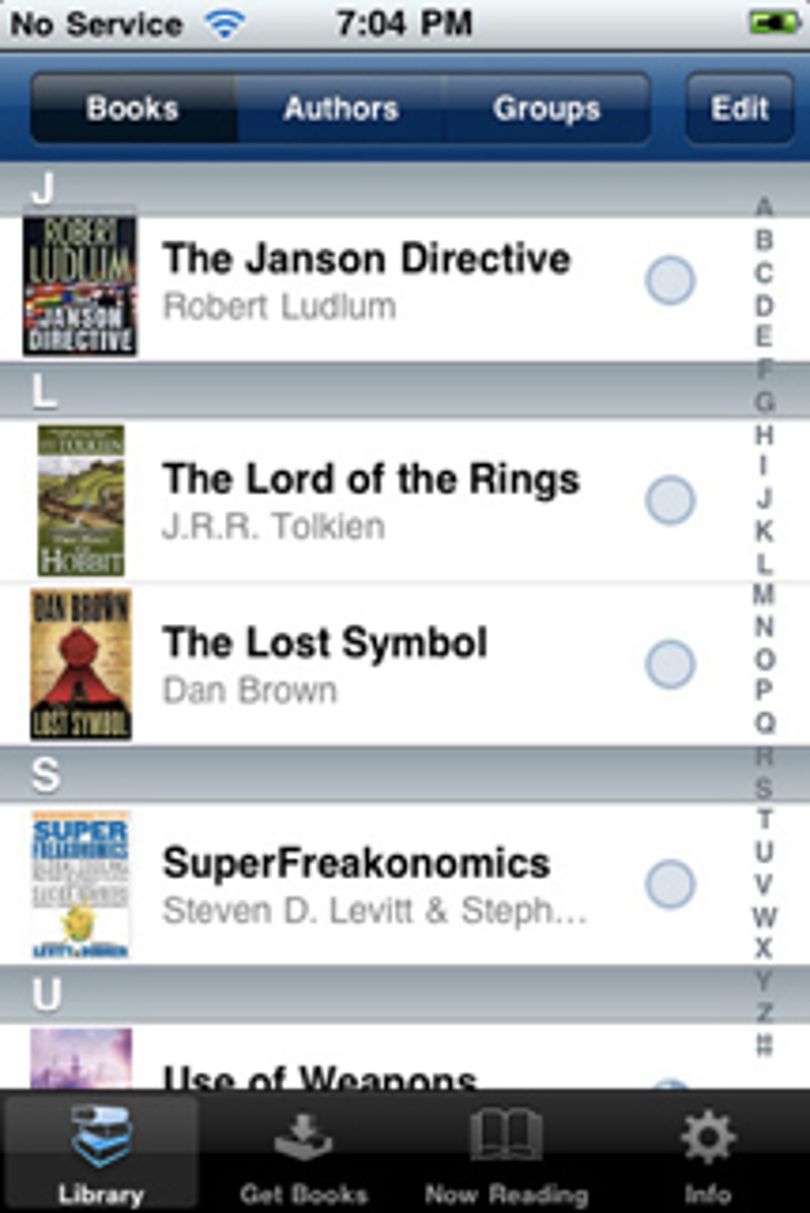This screenshot has width=810, height=1213.
Task: Mark the circle beside The Lost Symbol
Action: [670, 664]
